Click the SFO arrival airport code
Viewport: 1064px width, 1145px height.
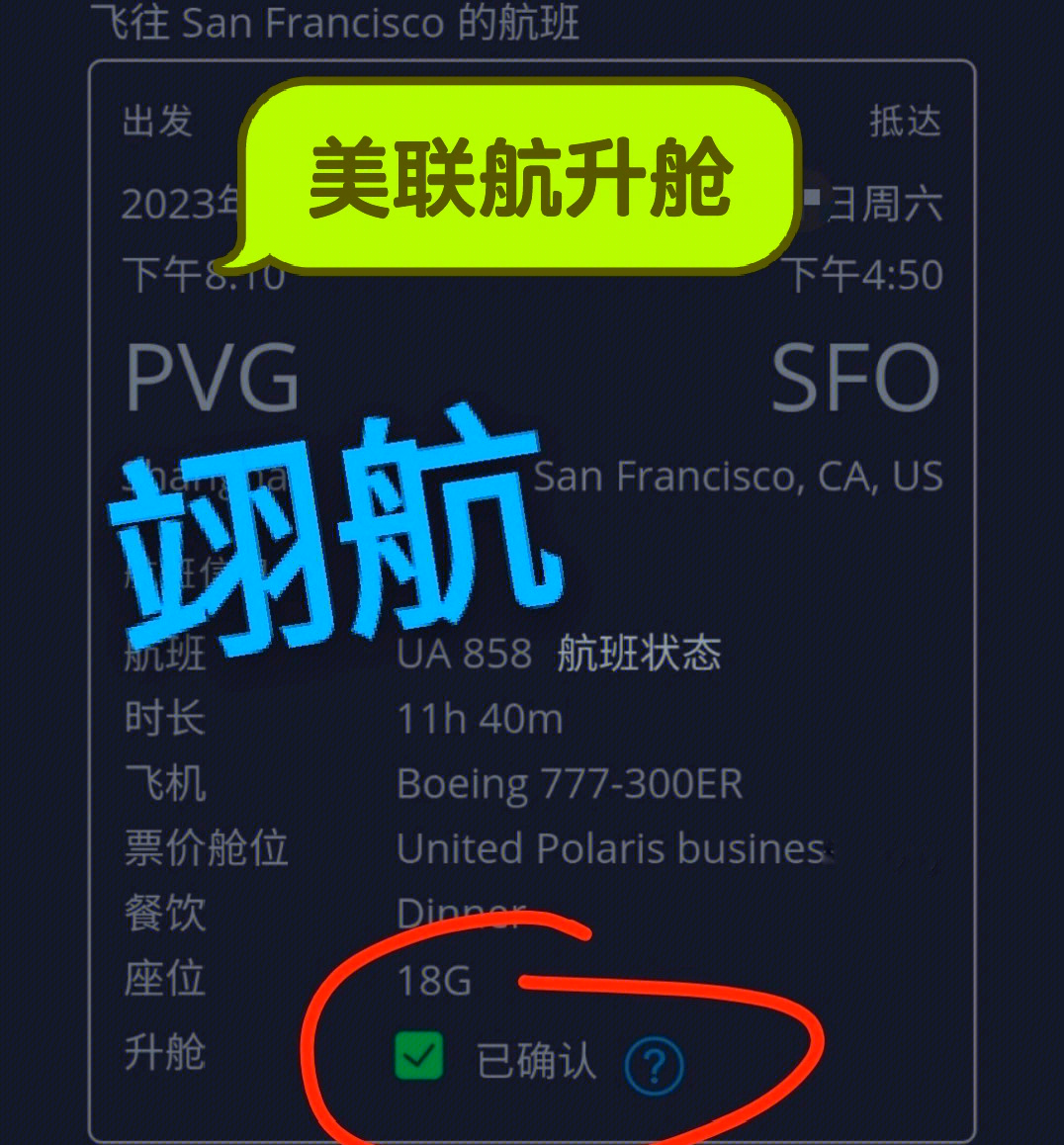(x=855, y=376)
